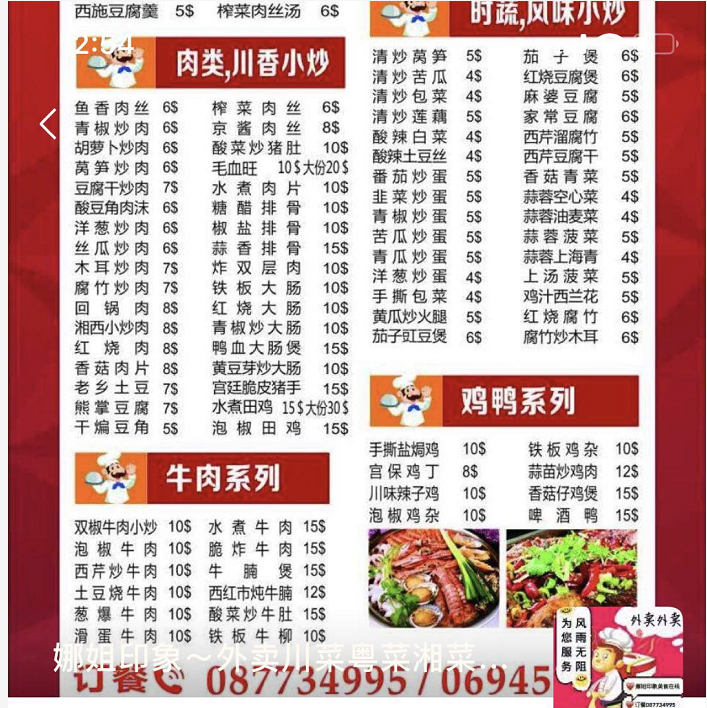Open the 外卖外卖 picture tile in the corner

tap(627, 657)
